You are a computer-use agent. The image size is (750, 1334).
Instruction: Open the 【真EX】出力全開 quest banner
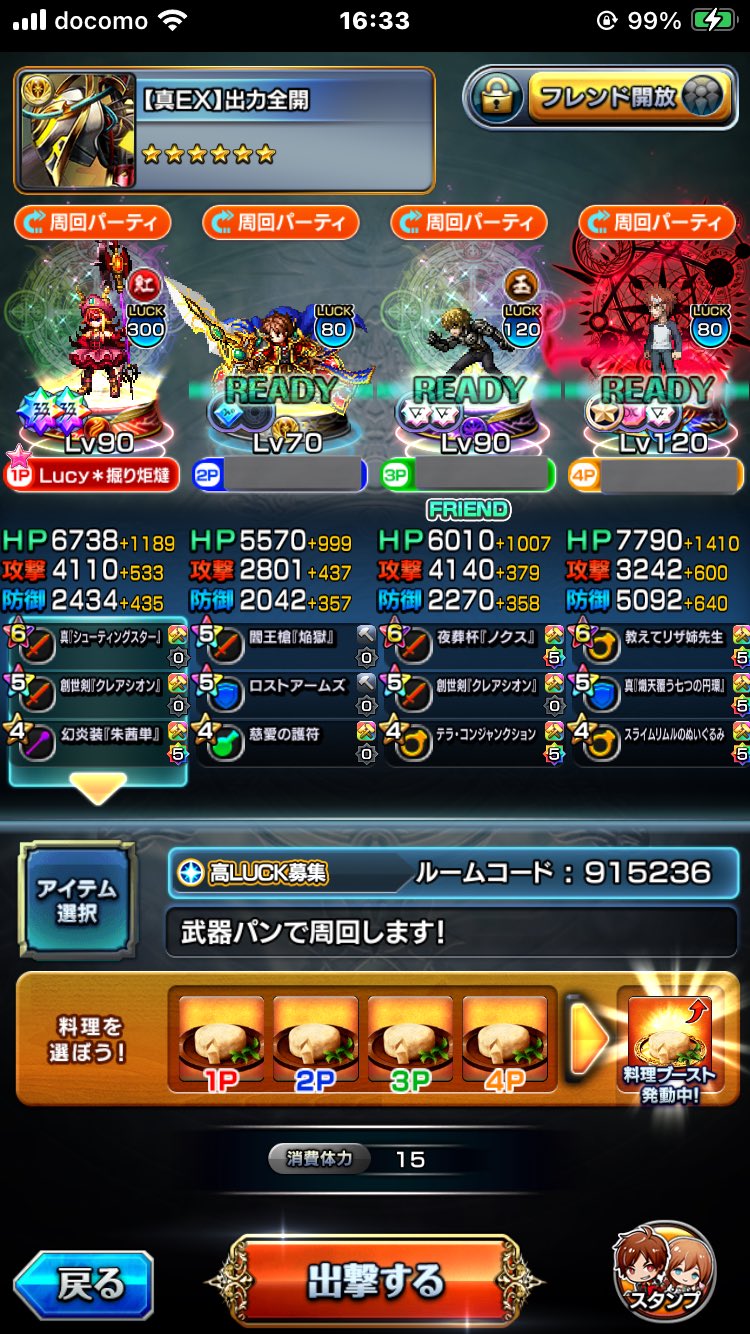224,130
